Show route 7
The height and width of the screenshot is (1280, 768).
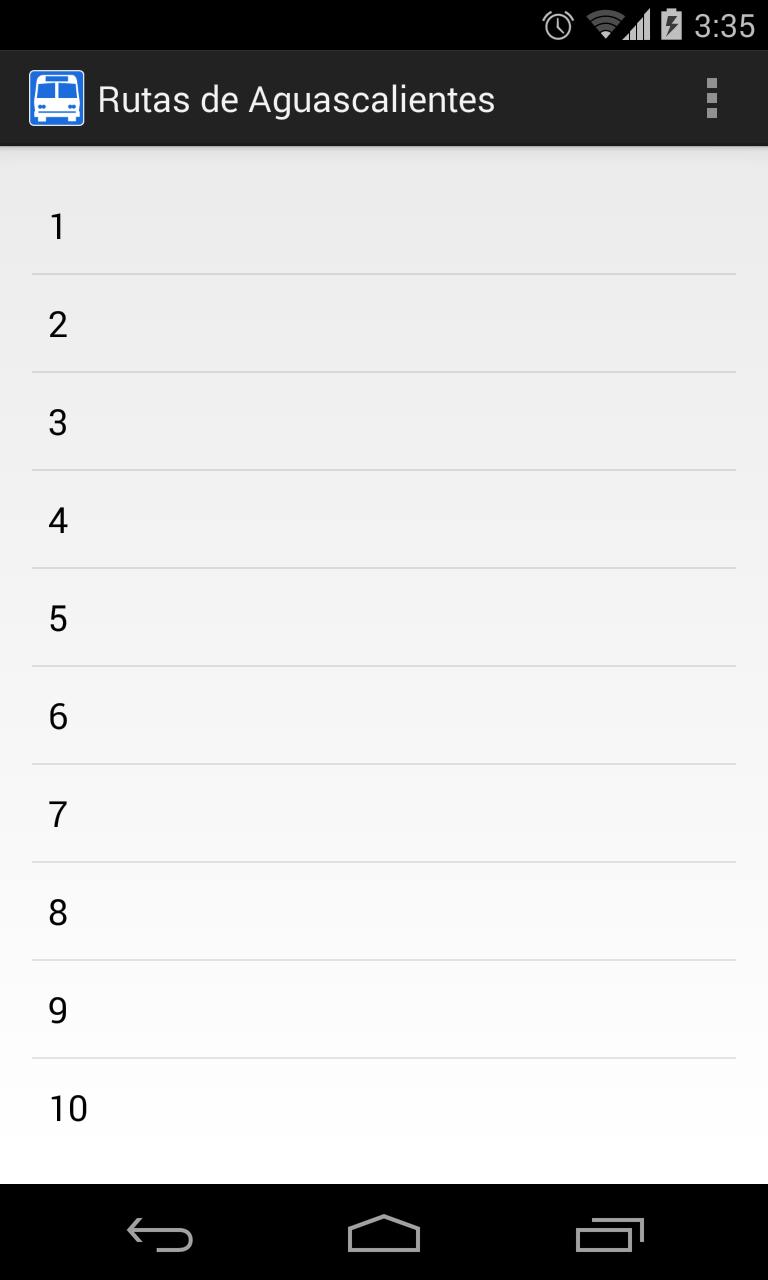coord(384,815)
